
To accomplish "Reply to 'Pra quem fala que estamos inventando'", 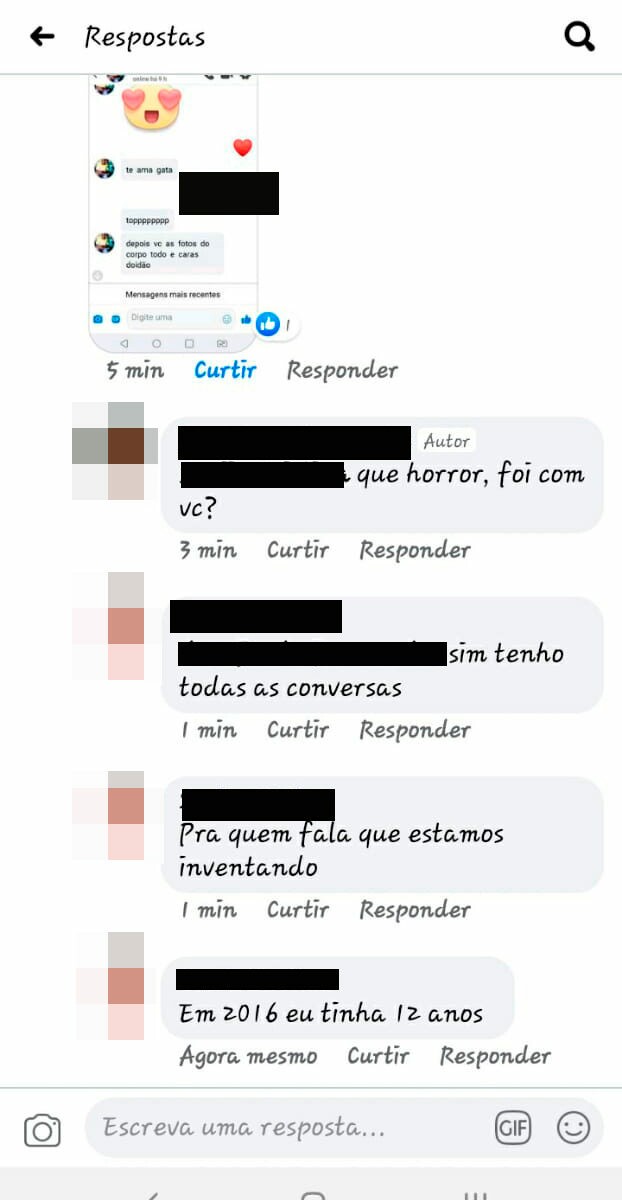I will coord(414,910).
